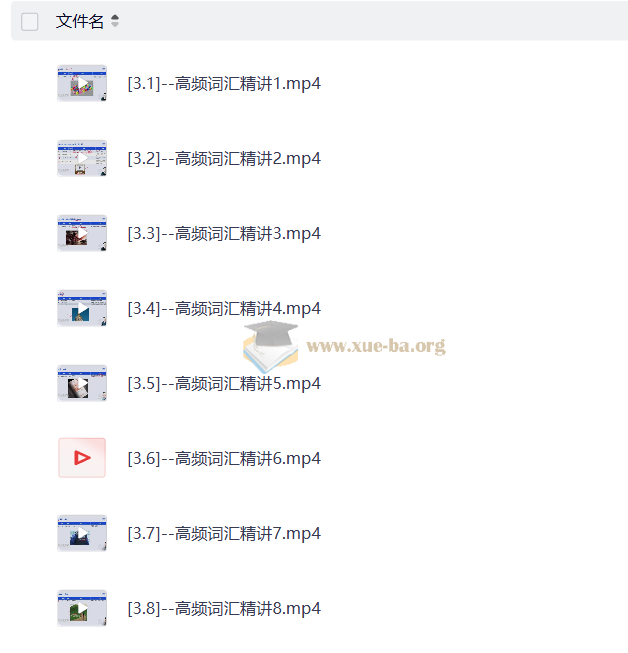628x653 pixels.
Task: Open [3.5]--高频词汇精讲5.mp4
Action: (x=224, y=383)
